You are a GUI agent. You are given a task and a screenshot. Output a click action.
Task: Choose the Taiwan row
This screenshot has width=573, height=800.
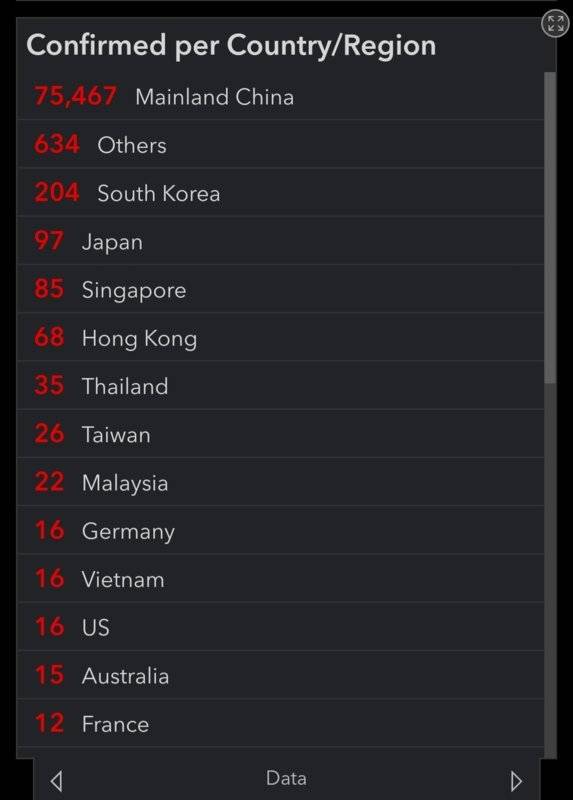point(281,434)
